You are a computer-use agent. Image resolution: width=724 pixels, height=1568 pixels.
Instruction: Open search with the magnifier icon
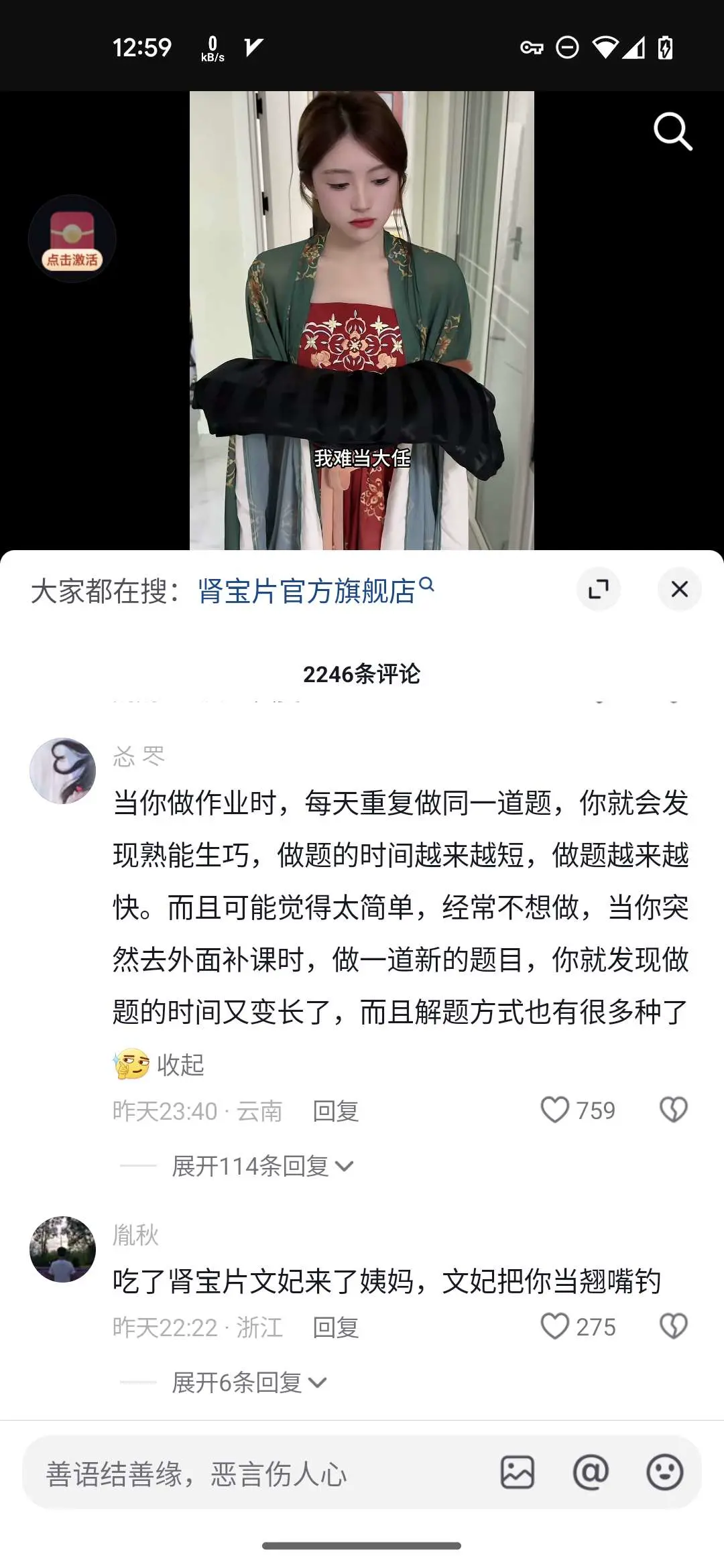[672, 131]
